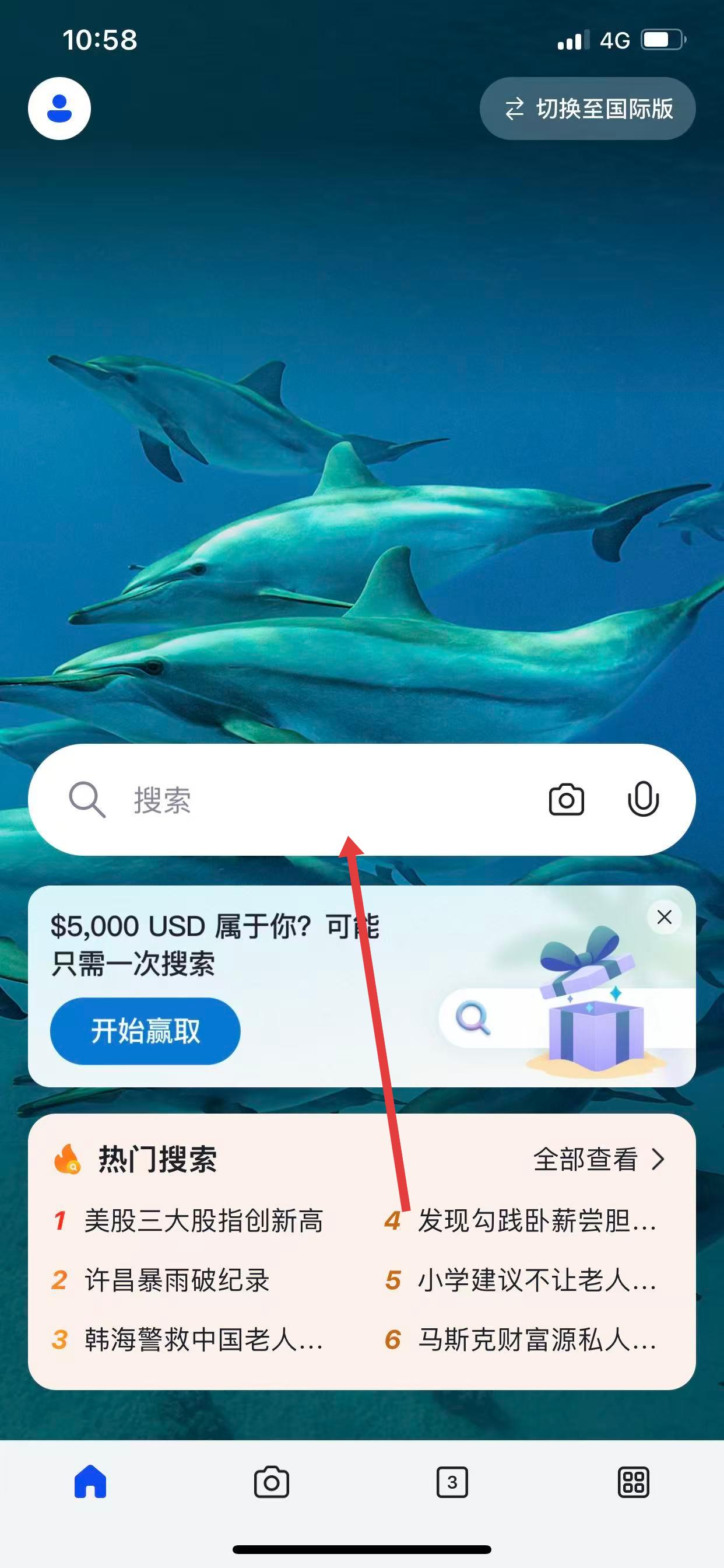Open the apps grid tab
The height and width of the screenshot is (1568, 724).
coord(633,1482)
